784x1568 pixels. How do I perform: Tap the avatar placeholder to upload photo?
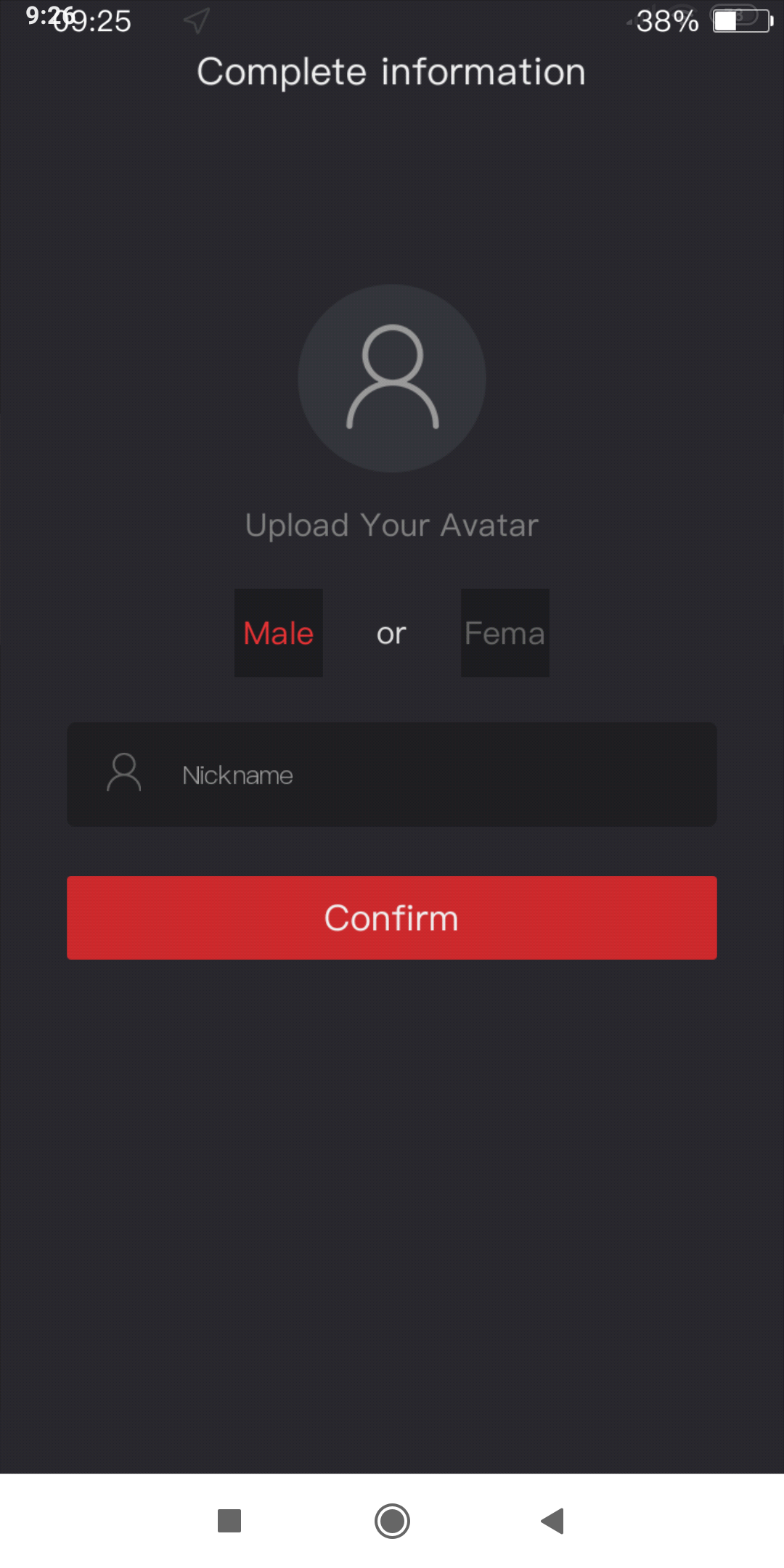[x=392, y=378]
